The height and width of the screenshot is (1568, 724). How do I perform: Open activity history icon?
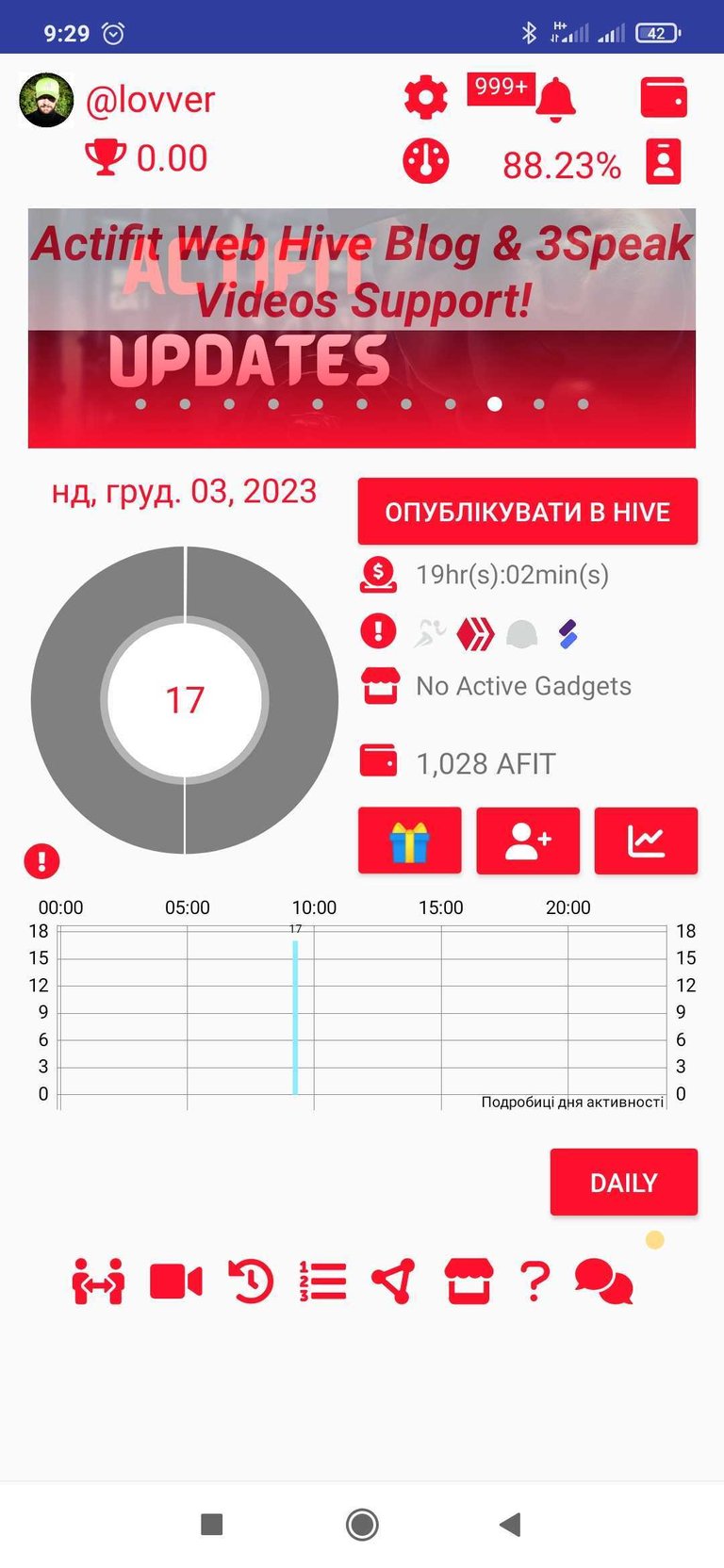click(x=251, y=1282)
